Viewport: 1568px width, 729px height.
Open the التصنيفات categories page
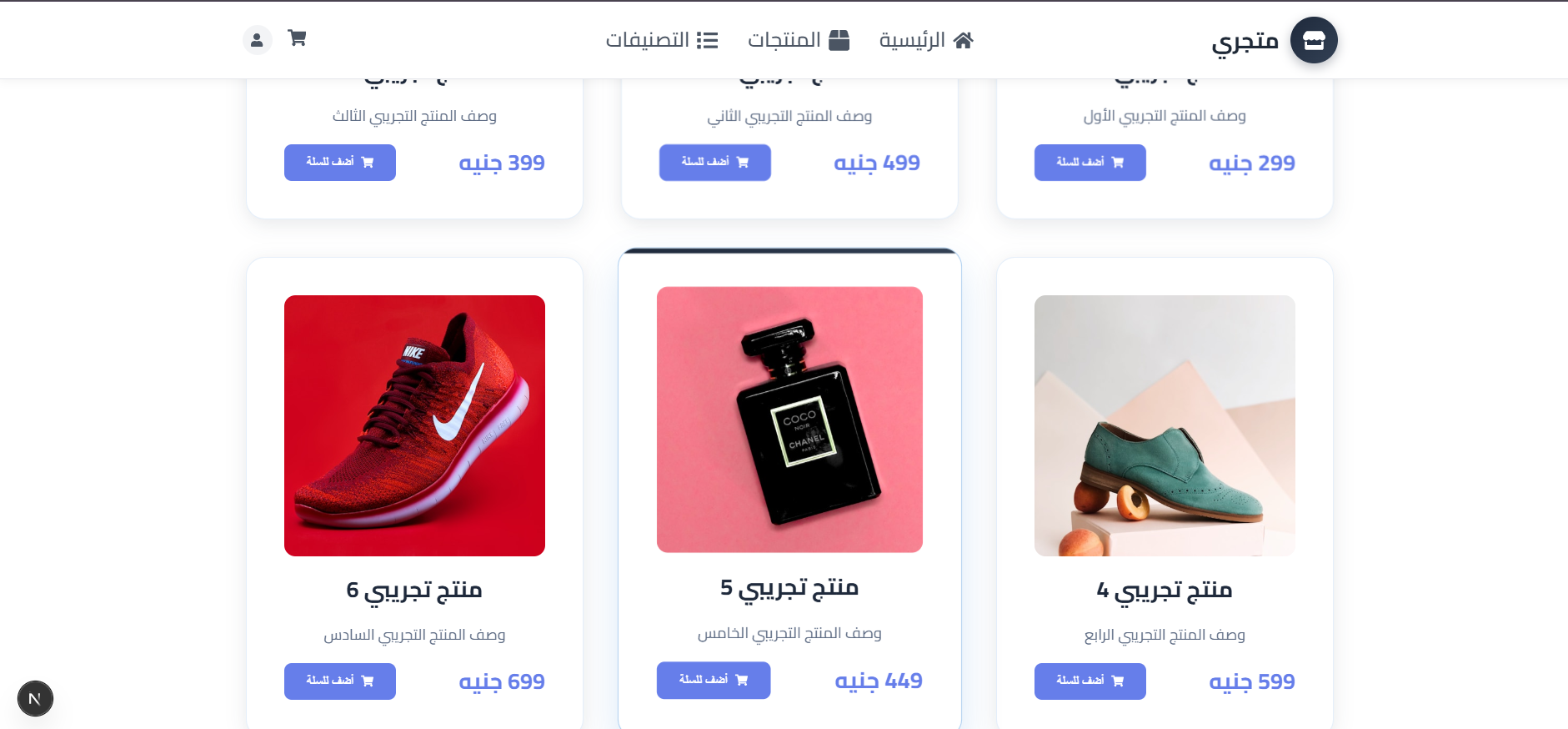coord(662,40)
